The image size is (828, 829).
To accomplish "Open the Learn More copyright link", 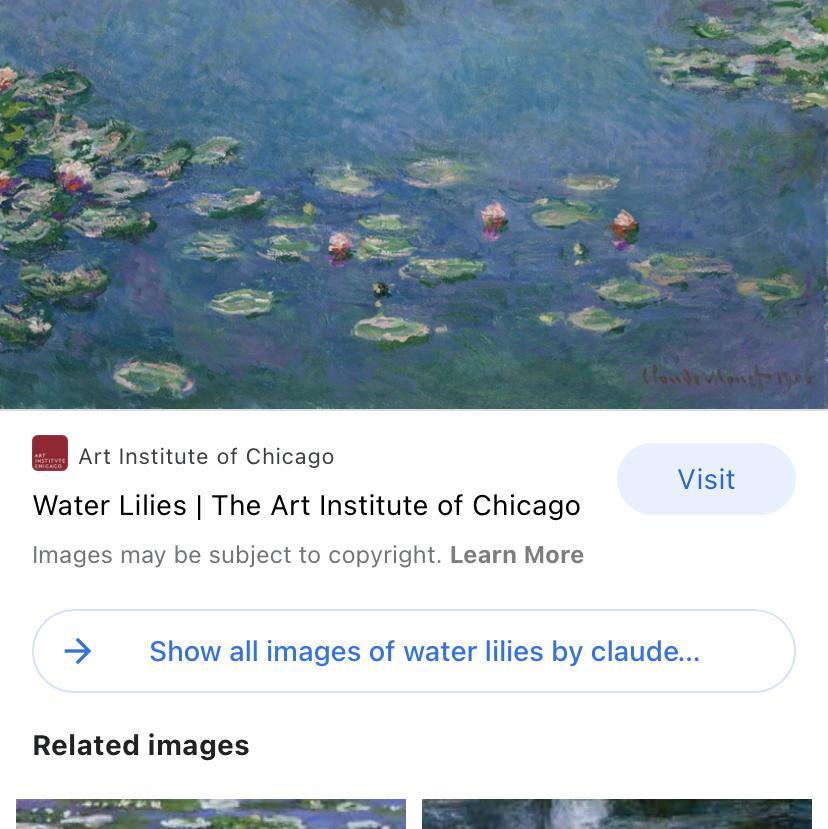I will click(x=516, y=555).
